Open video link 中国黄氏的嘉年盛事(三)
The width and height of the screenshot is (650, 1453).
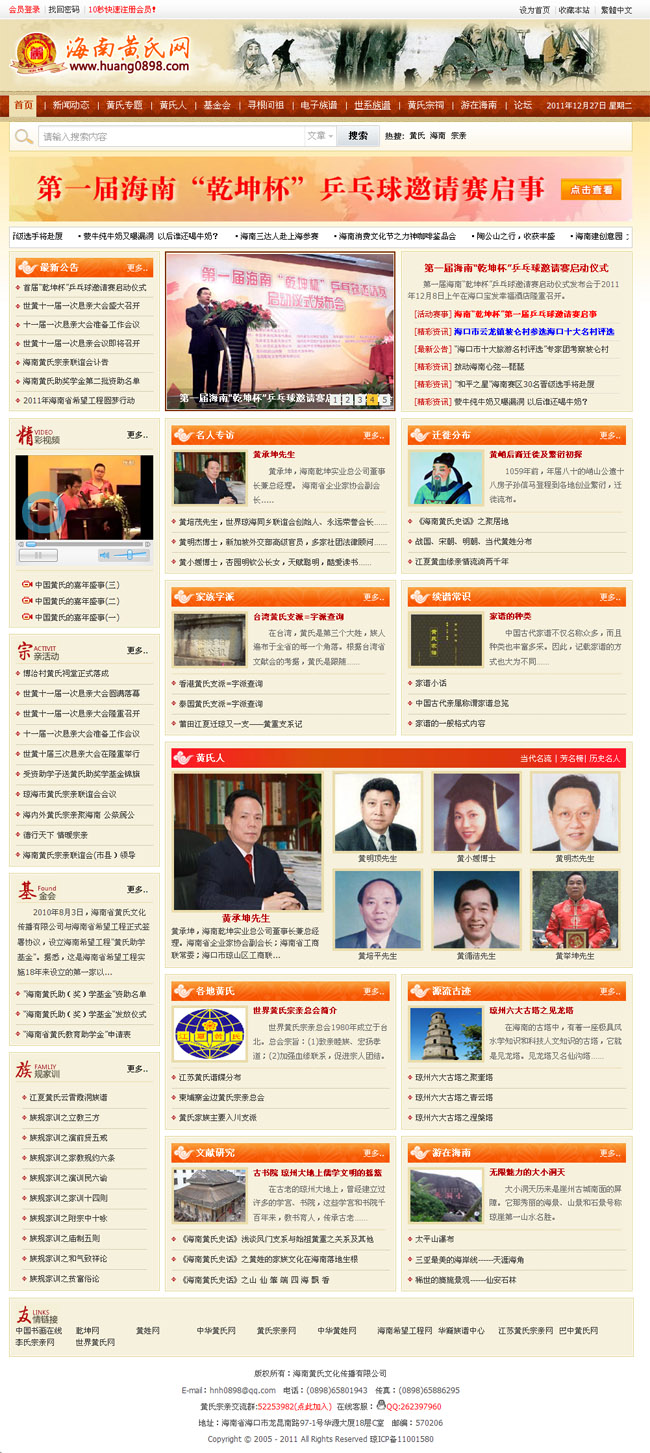(x=77, y=585)
